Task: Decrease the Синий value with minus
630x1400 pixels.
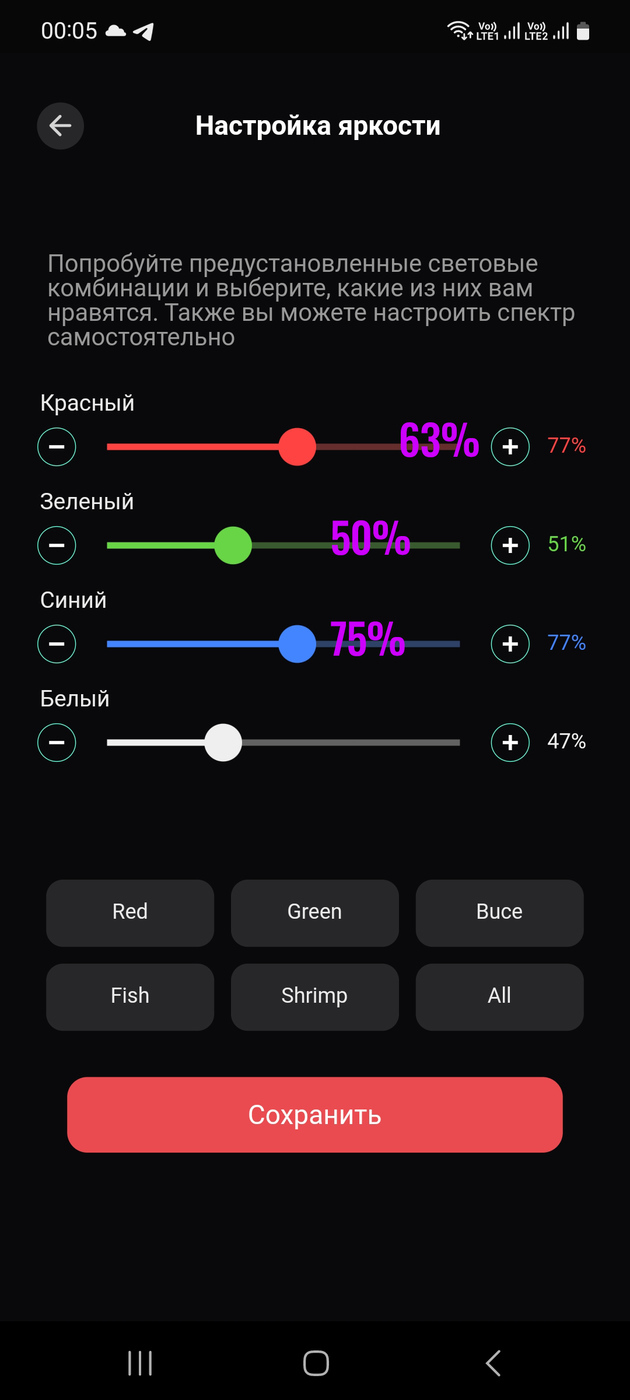Action: click(x=57, y=643)
